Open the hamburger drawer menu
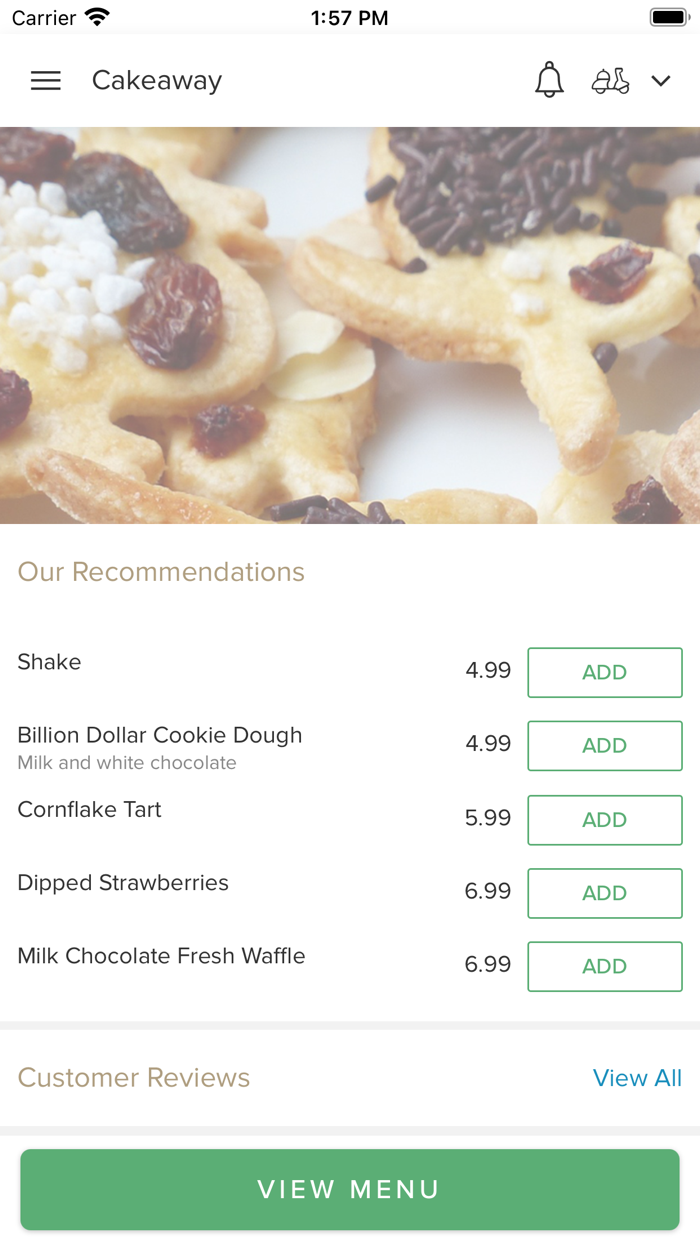The height and width of the screenshot is (1244, 700). (x=46, y=81)
